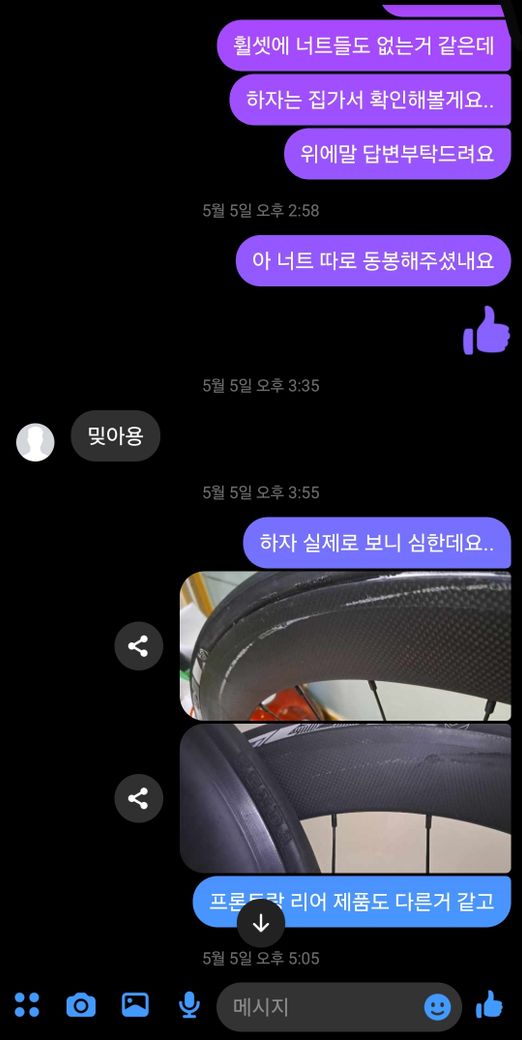Open the second carbon rim photo
Image resolution: width=522 pixels, height=1040 pixels.
[x=346, y=798]
